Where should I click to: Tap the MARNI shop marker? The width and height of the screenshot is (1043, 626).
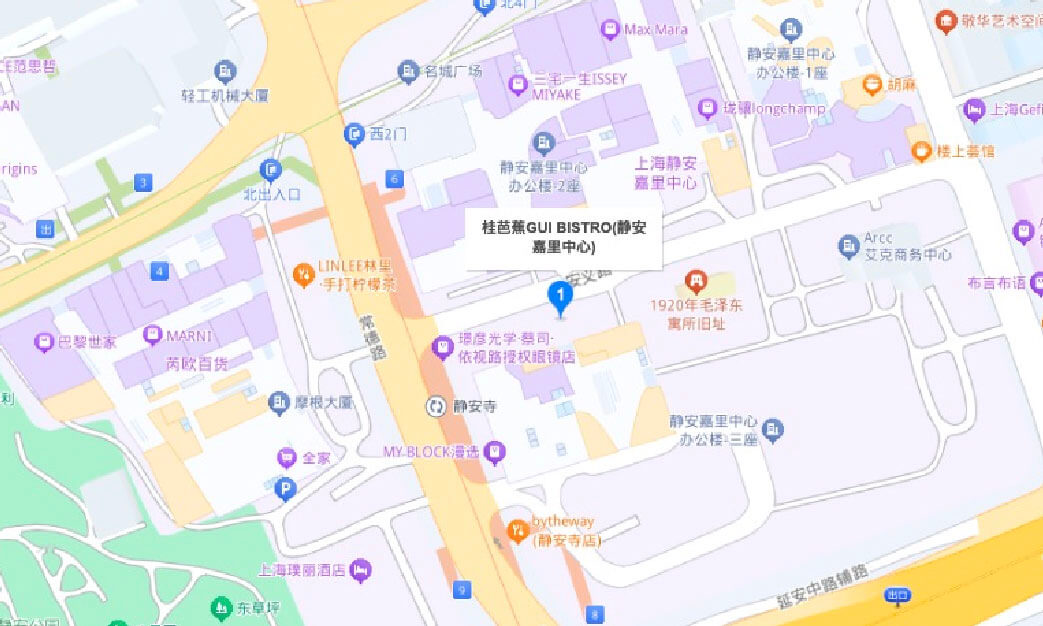click(153, 334)
